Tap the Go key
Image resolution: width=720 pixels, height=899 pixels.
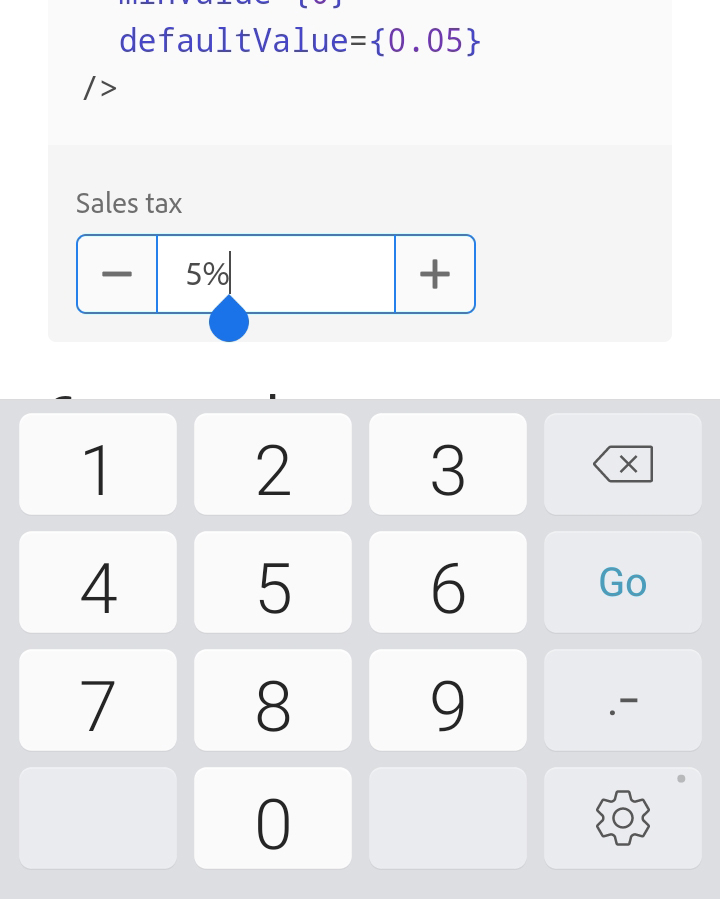point(622,582)
